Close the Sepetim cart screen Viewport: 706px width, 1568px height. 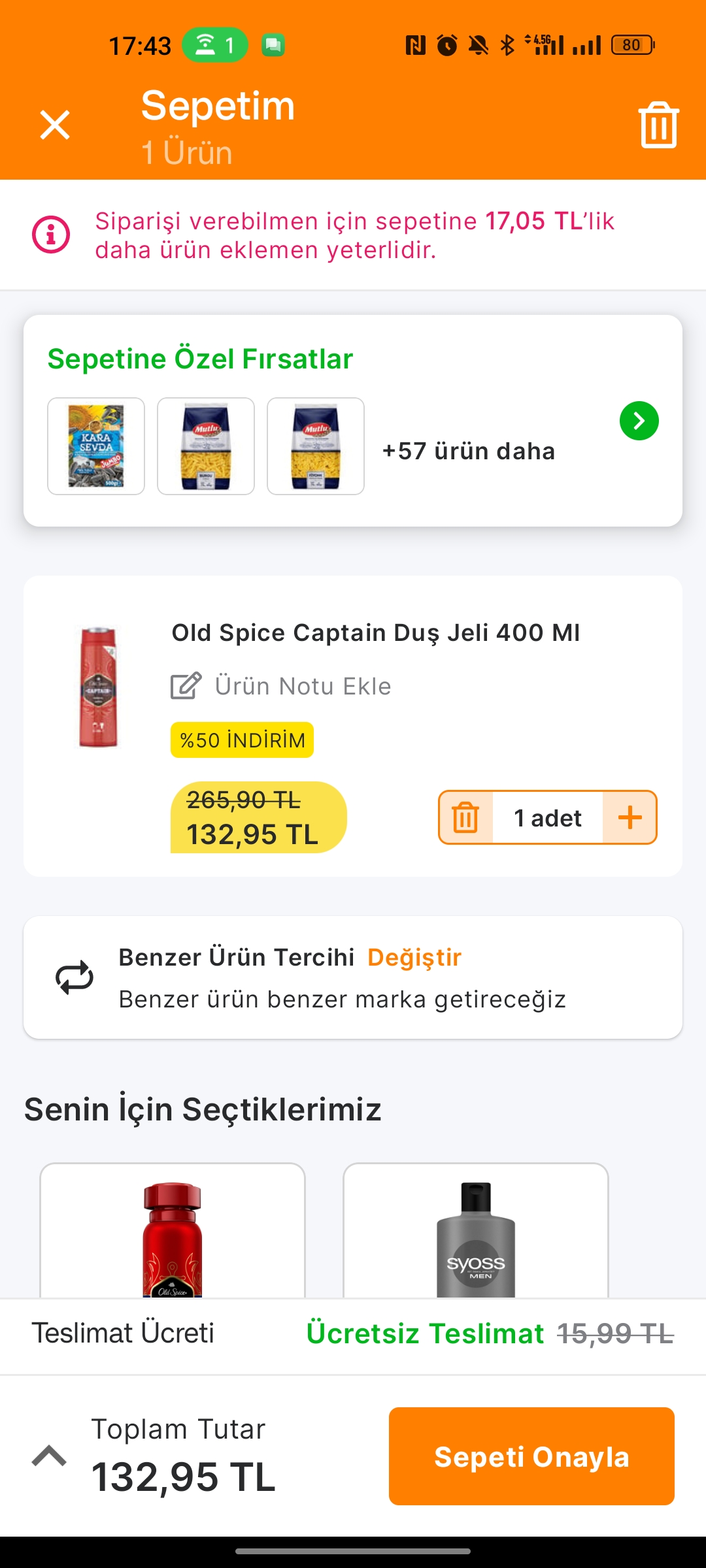[x=55, y=125]
